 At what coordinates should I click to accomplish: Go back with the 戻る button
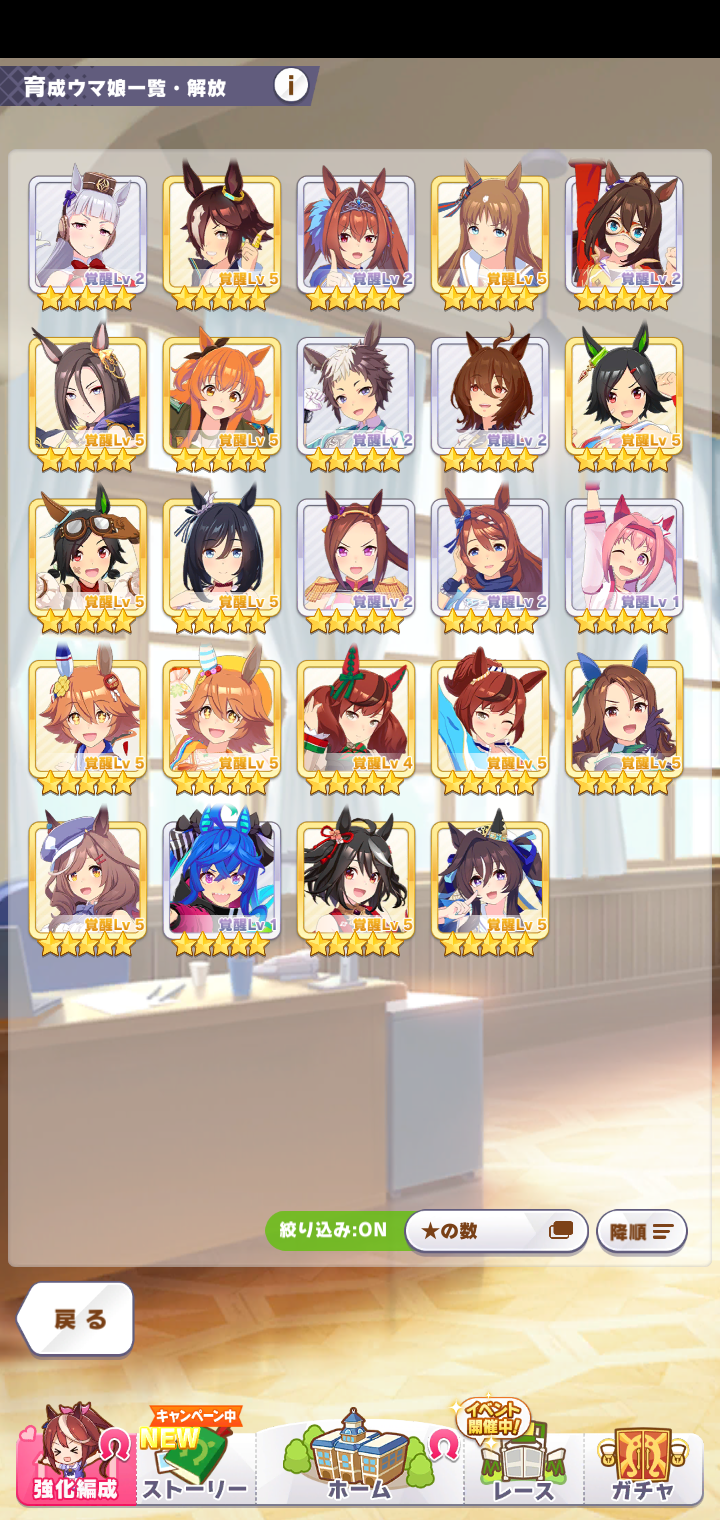click(77, 1319)
